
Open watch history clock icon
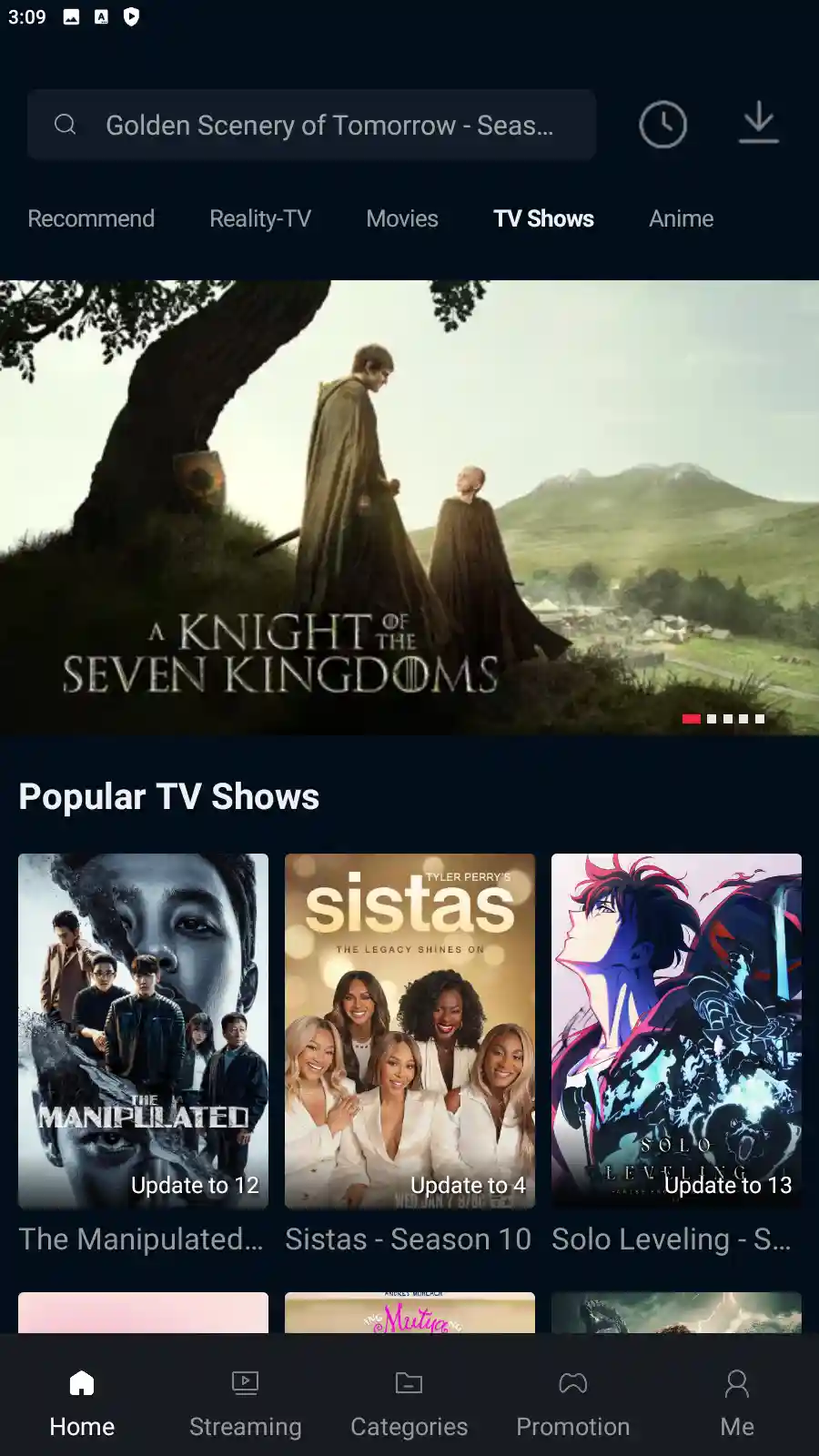pos(662,125)
